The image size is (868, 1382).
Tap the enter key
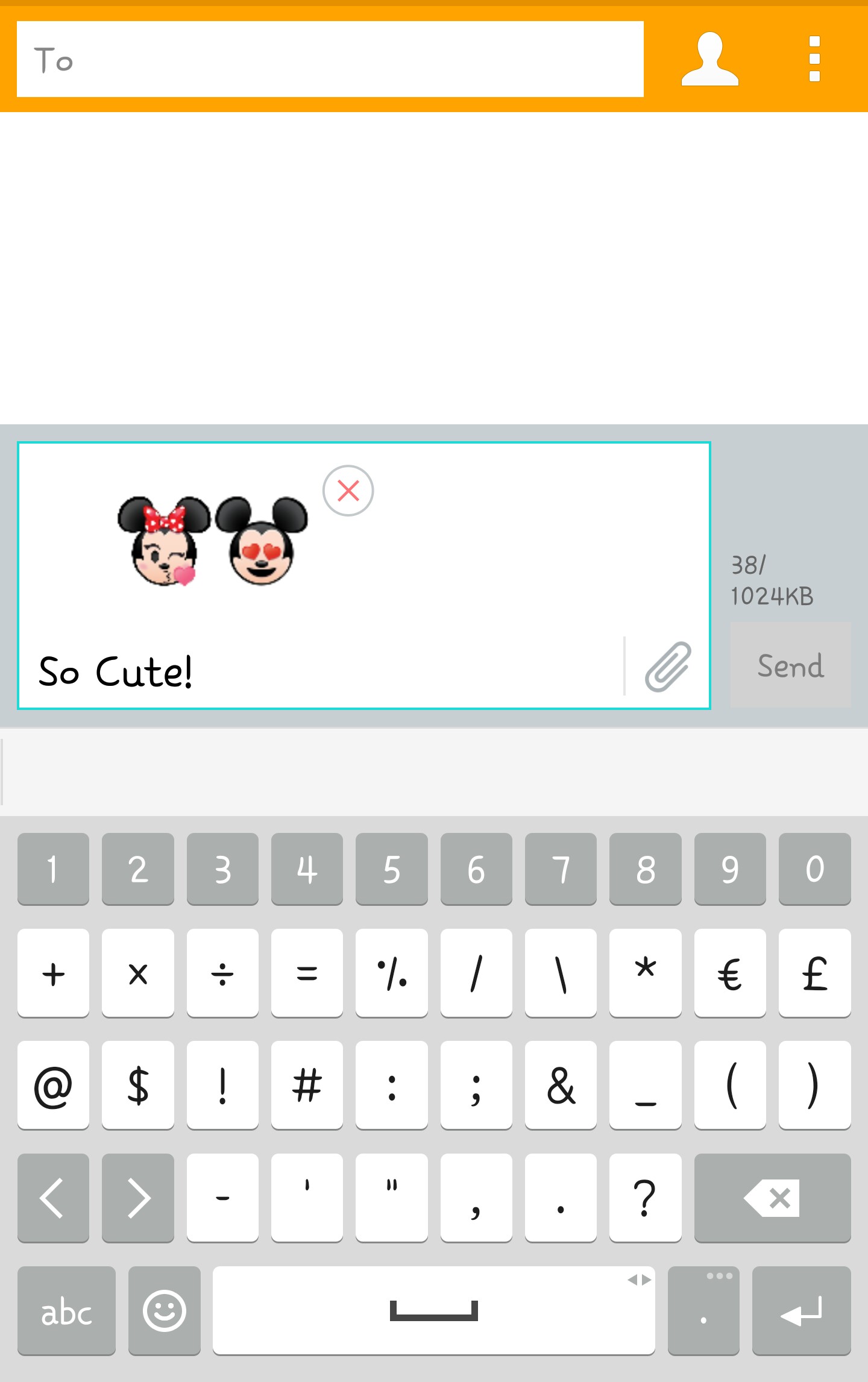[801, 1310]
